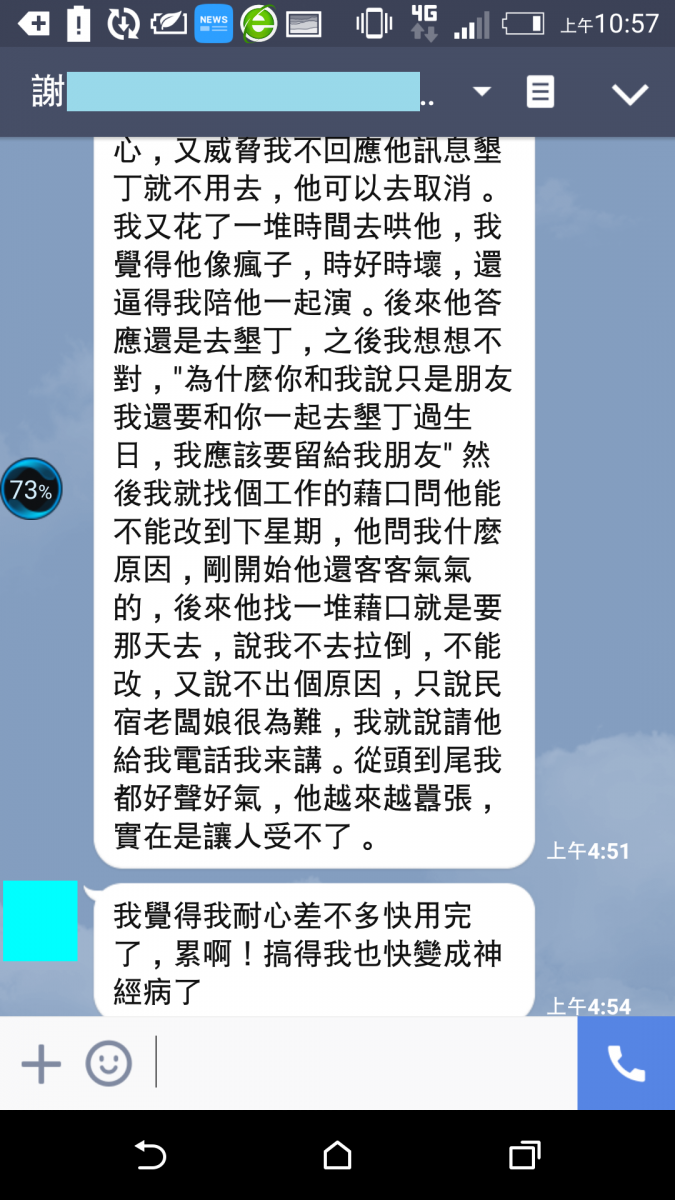Tap the floating 73% battery bubble
Image resolution: width=675 pixels, height=1200 pixels.
(31, 490)
